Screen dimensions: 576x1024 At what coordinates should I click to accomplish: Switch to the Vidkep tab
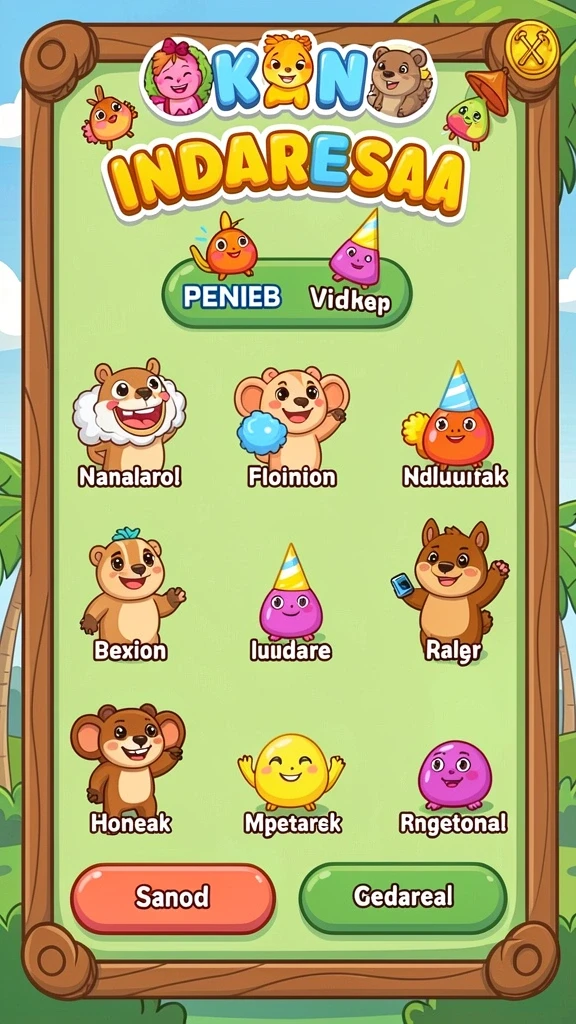coord(350,300)
